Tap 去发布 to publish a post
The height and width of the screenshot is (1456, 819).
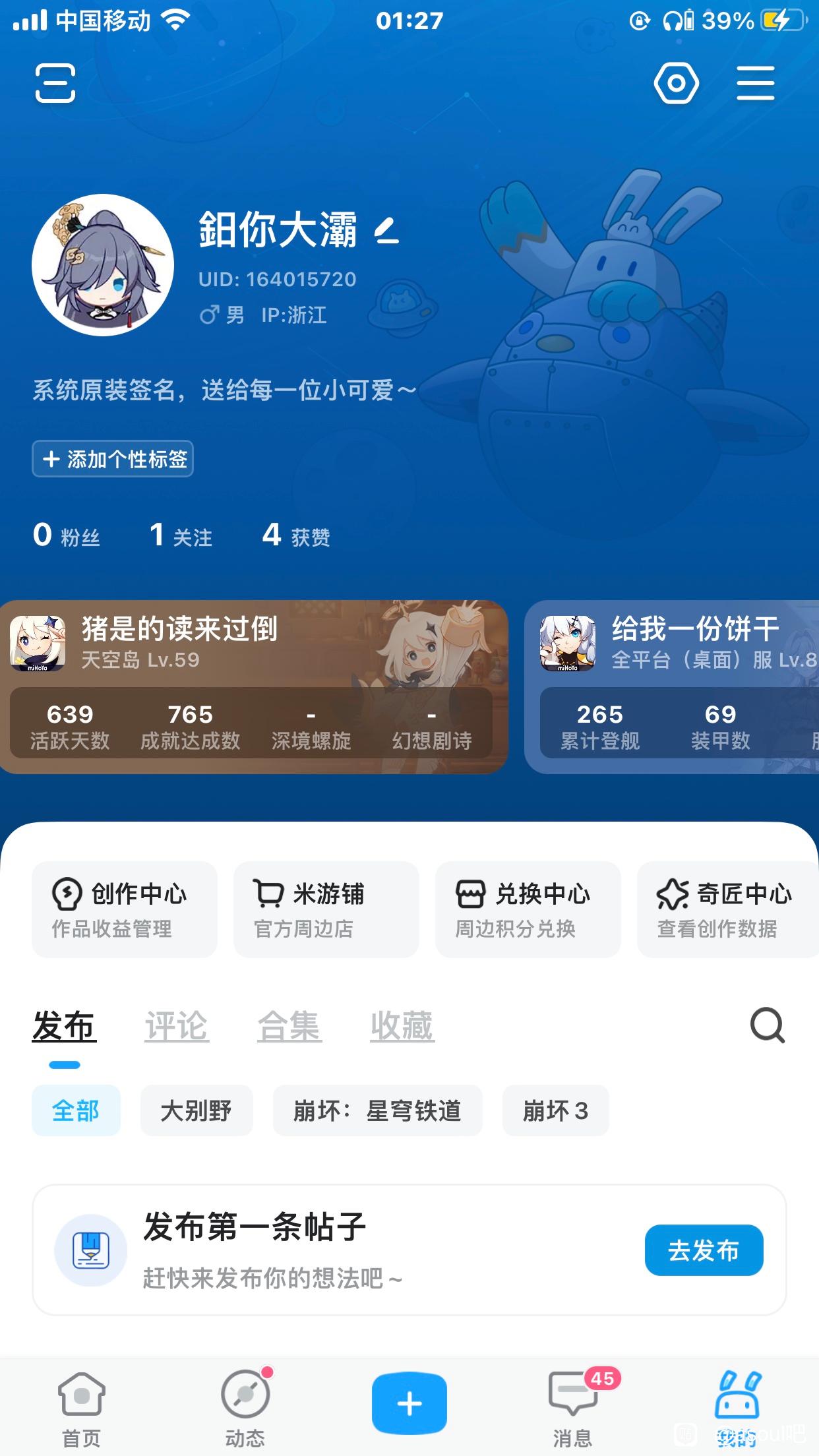coord(704,1250)
